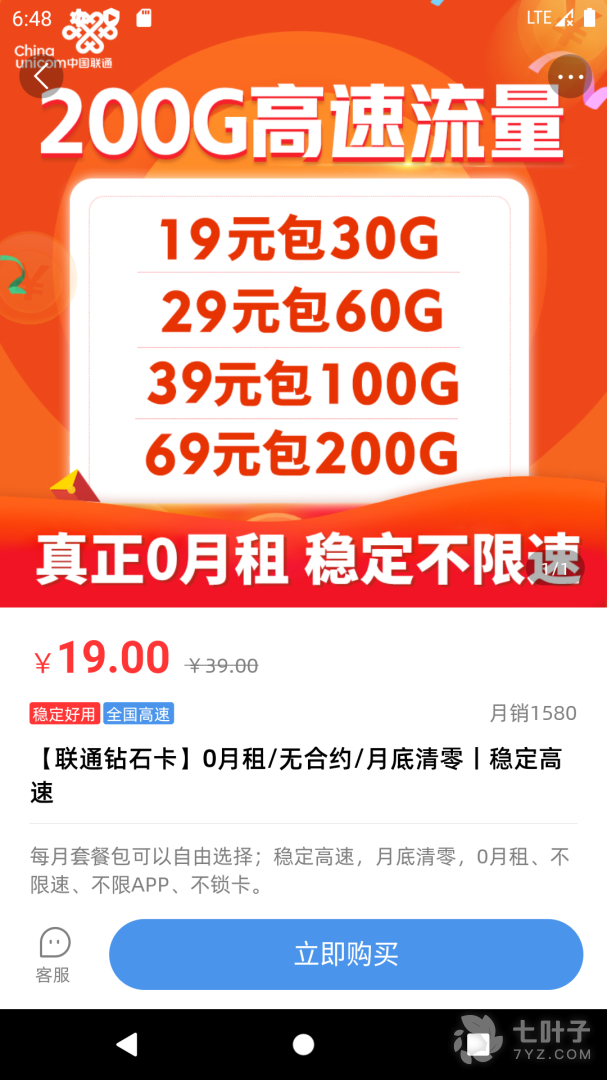The width and height of the screenshot is (607, 1080).
Task: Tap the system back button
Action: [127, 1045]
